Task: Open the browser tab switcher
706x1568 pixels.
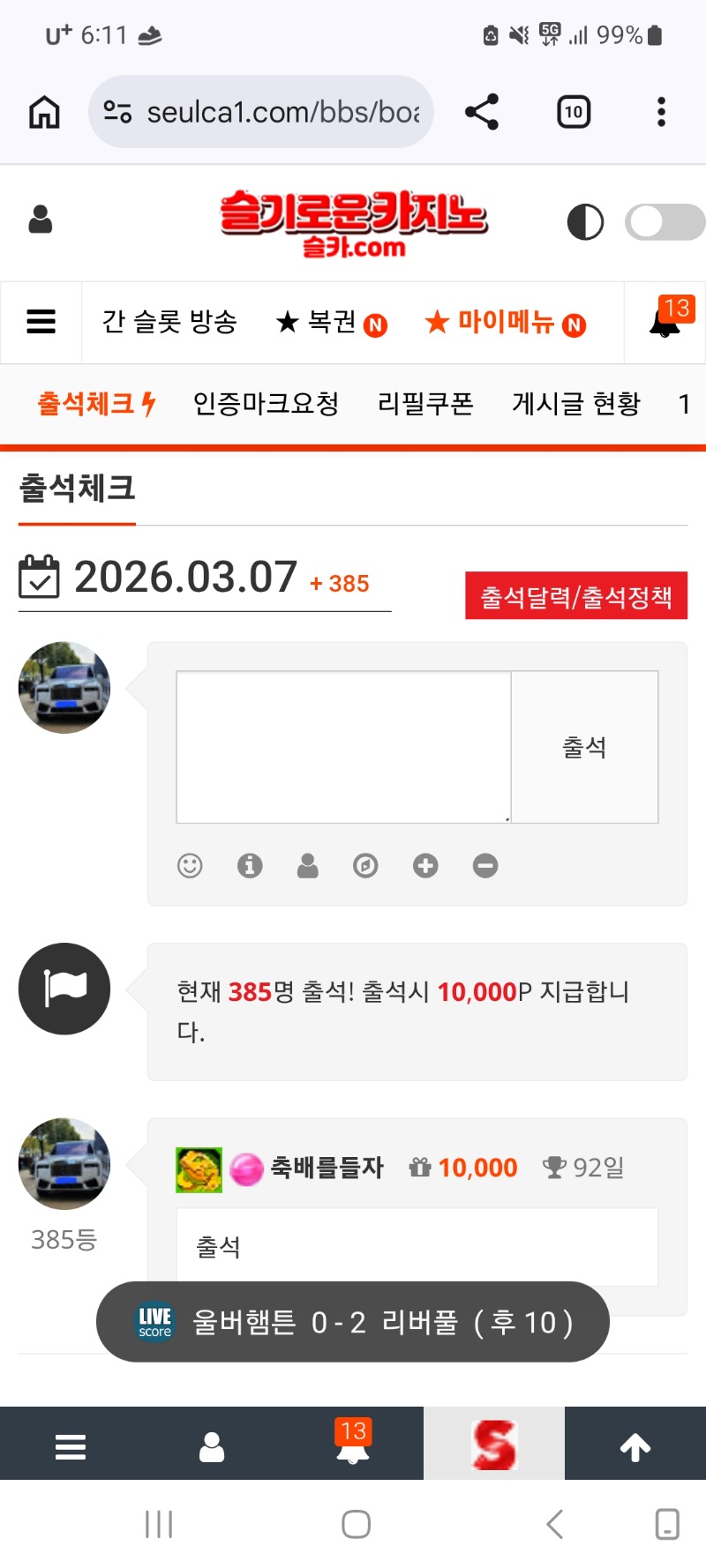Action: tap(574, 112)
